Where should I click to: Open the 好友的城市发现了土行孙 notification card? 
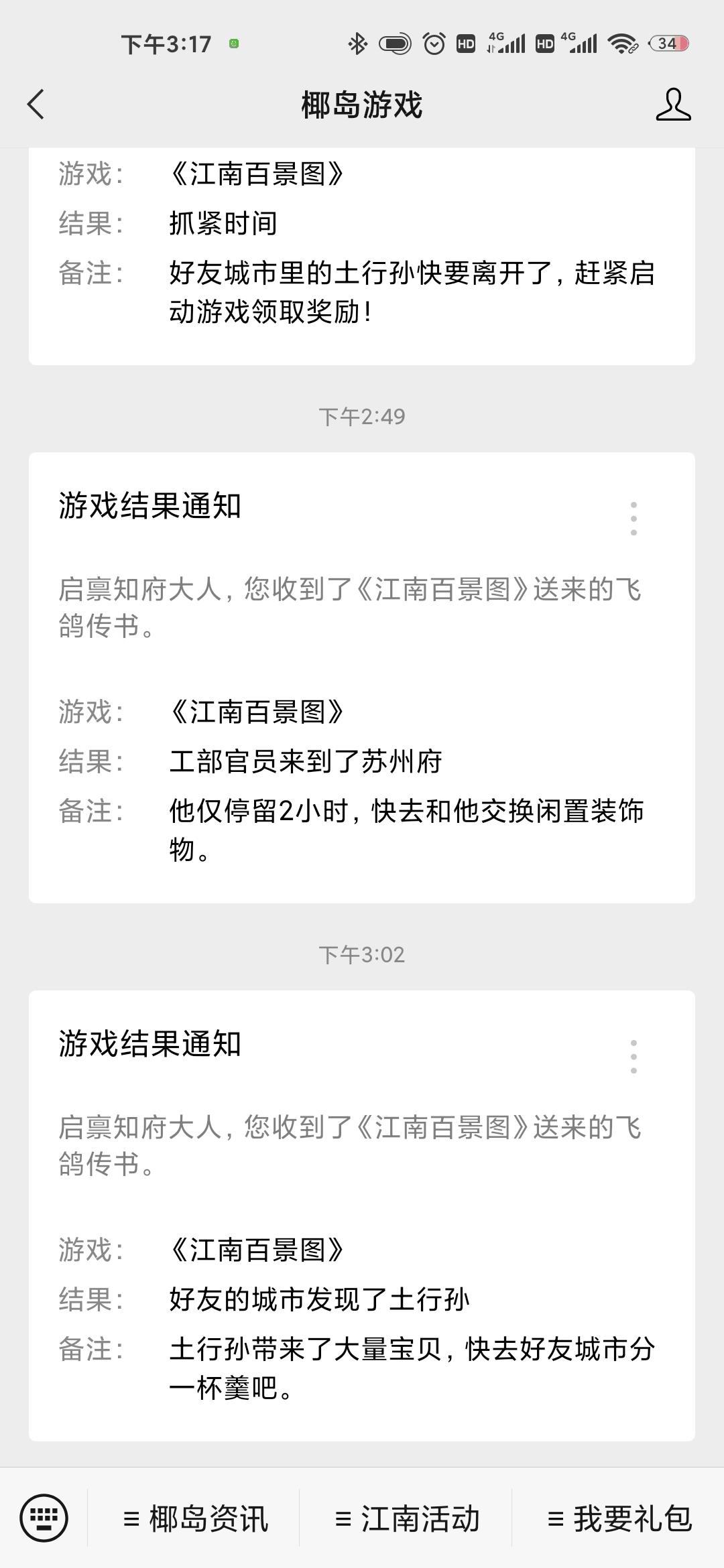362,1216
